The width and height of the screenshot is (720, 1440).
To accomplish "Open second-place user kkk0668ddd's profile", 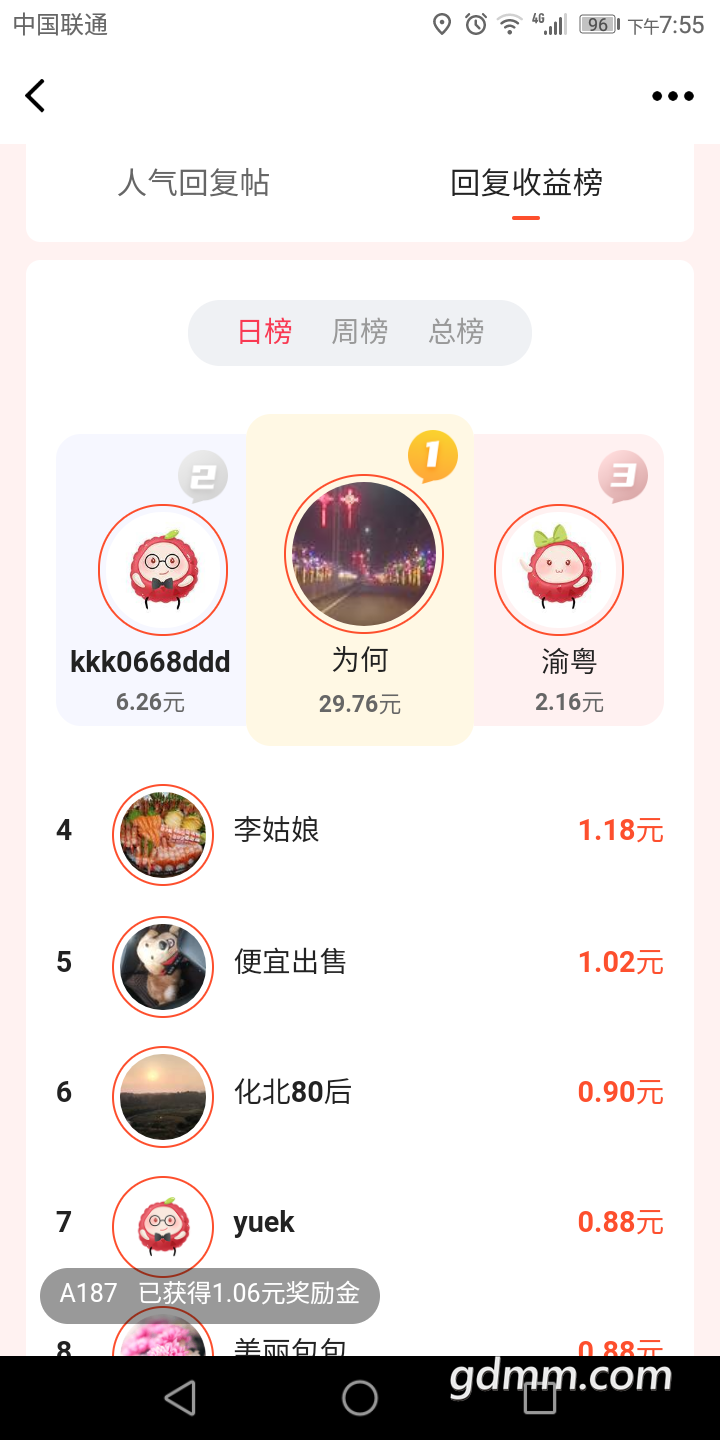I will coord(163,570).
